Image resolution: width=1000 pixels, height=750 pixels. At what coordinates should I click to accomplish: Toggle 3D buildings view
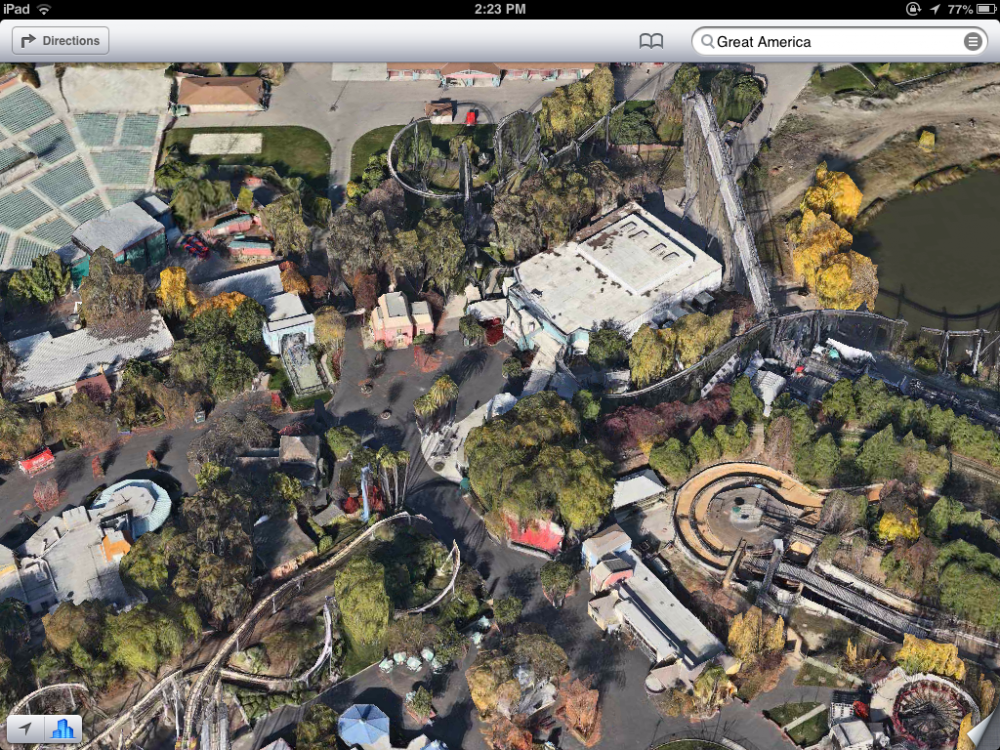pos(63,729)
